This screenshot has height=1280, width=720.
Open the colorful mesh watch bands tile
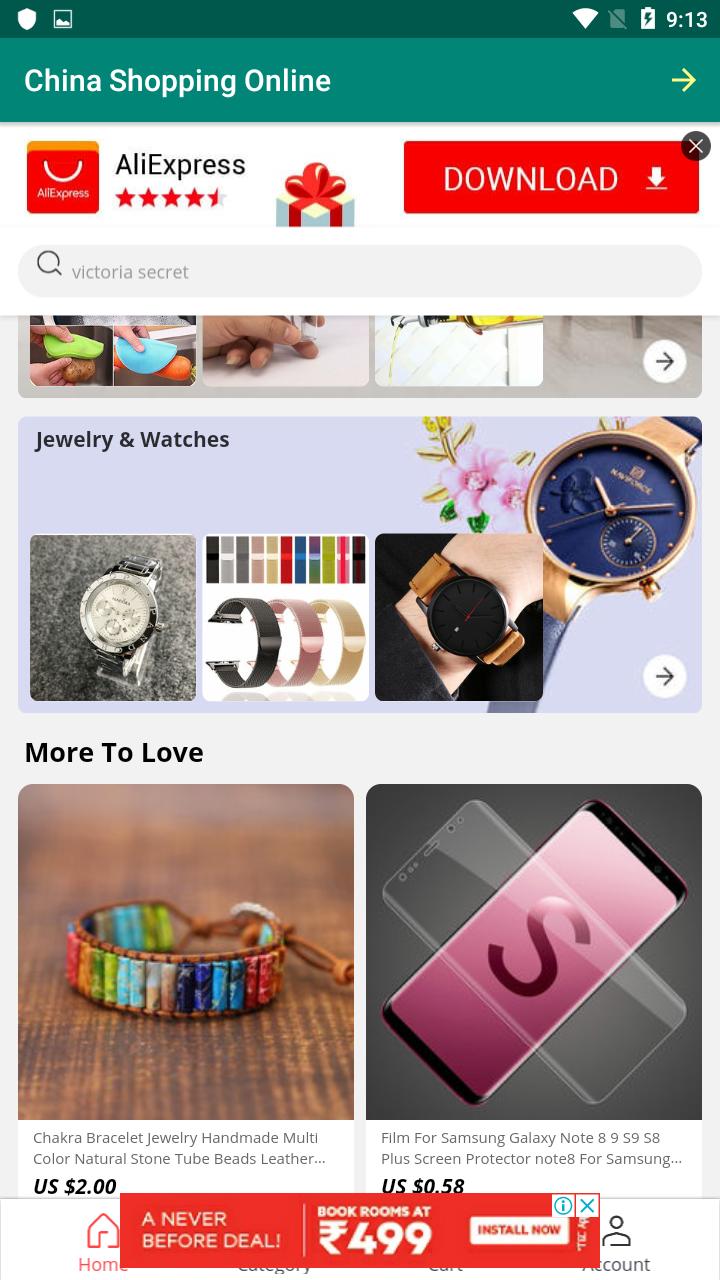pos(286,617)
